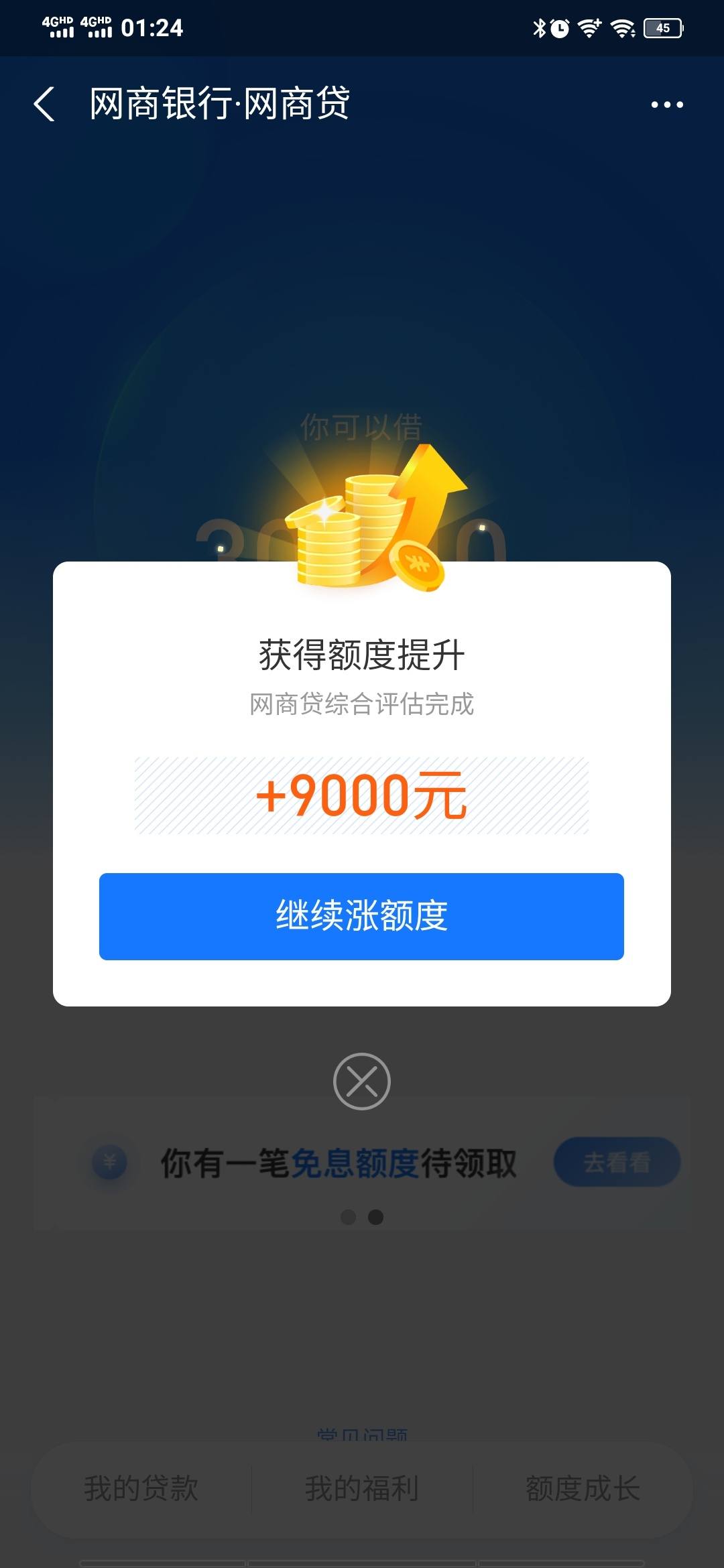This screenshot has width=724, height=1568.
Task: Tap the 继续涨额度 blue button
Action: (x=362, y=917)
